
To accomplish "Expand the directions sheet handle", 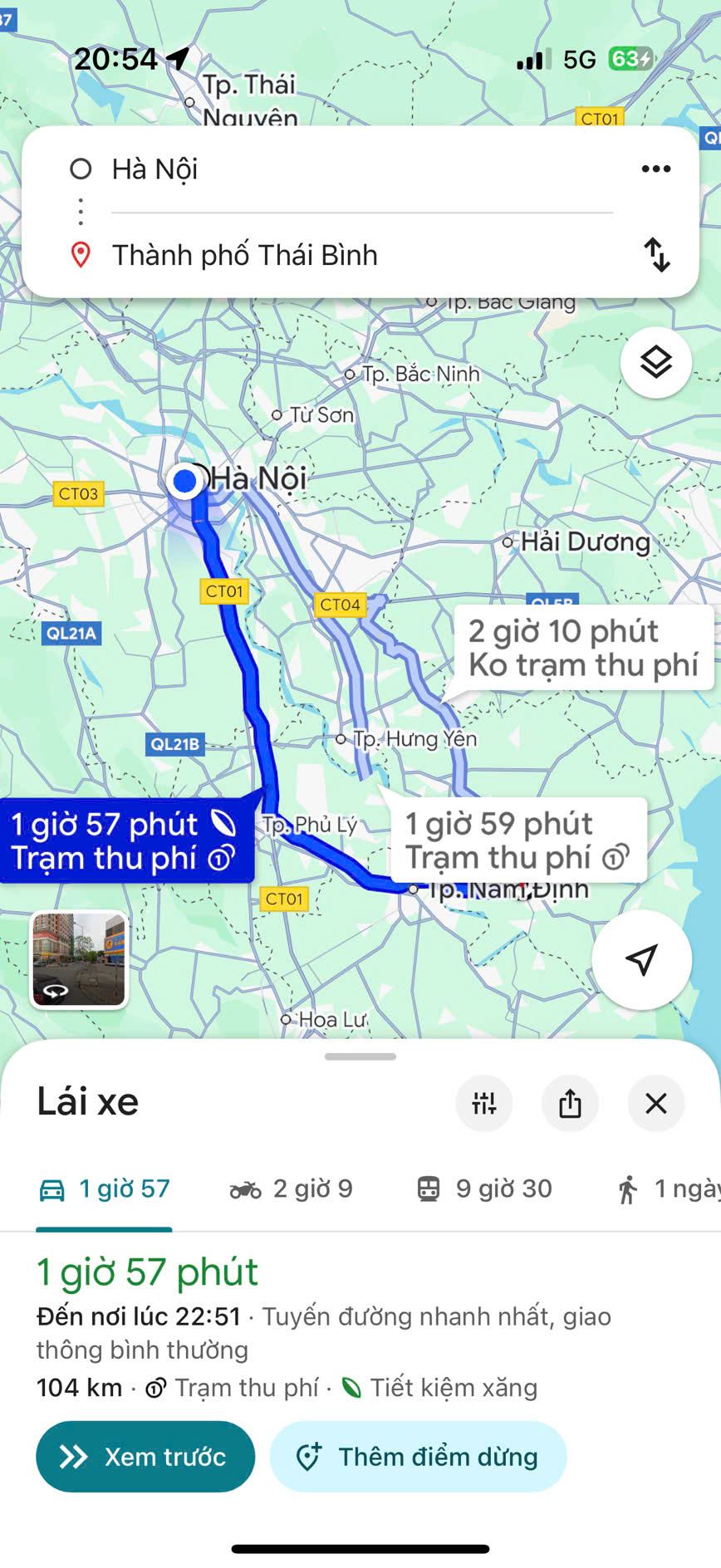I will (x=360, y=1057).
